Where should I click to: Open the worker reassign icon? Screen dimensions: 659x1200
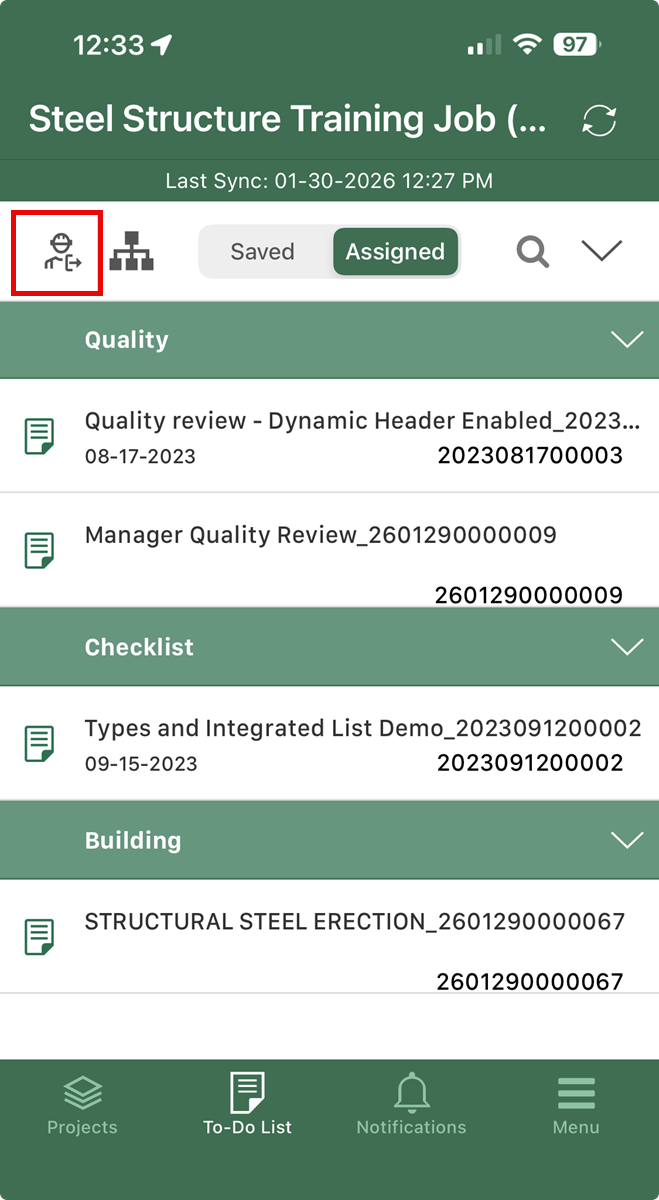57,252
